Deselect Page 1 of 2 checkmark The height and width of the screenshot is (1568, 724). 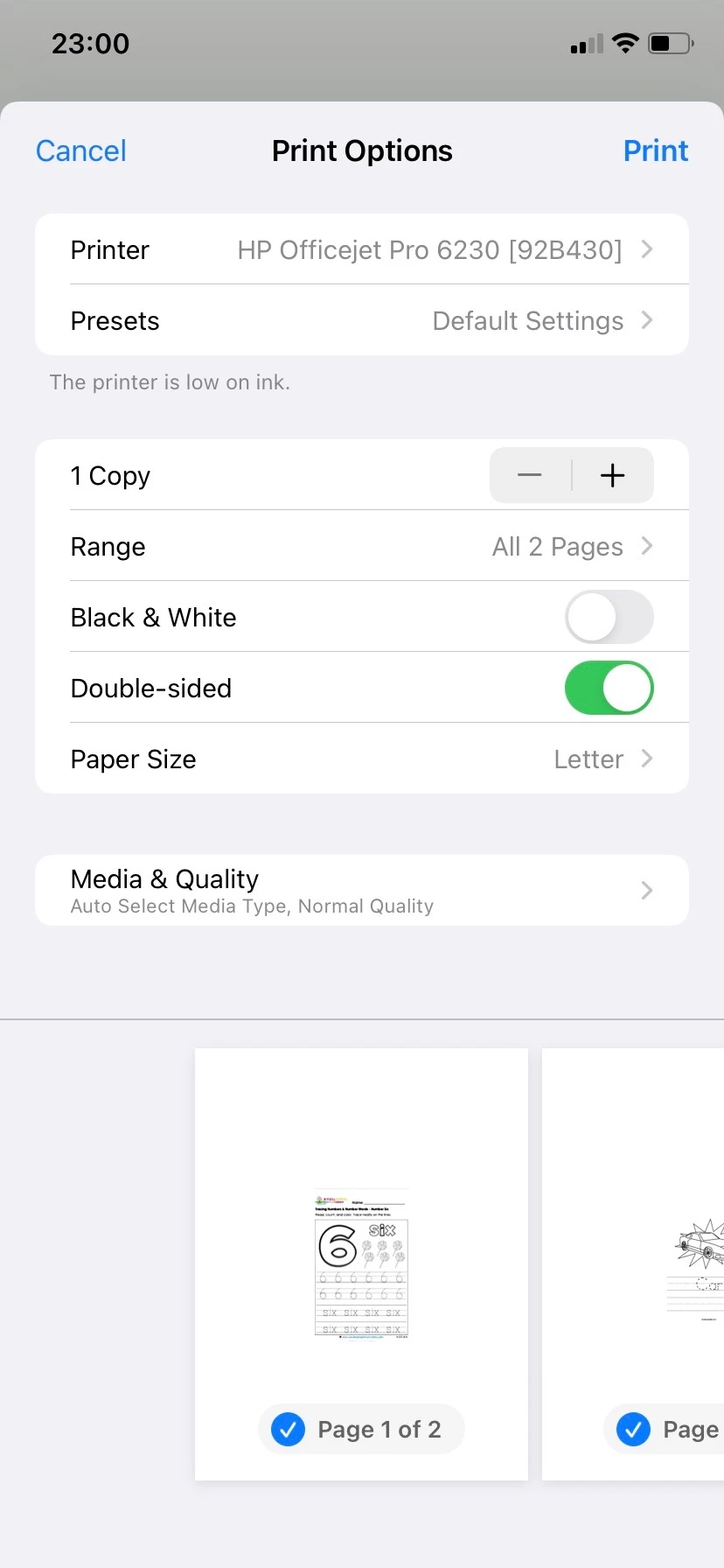(x=289, y=1430)
